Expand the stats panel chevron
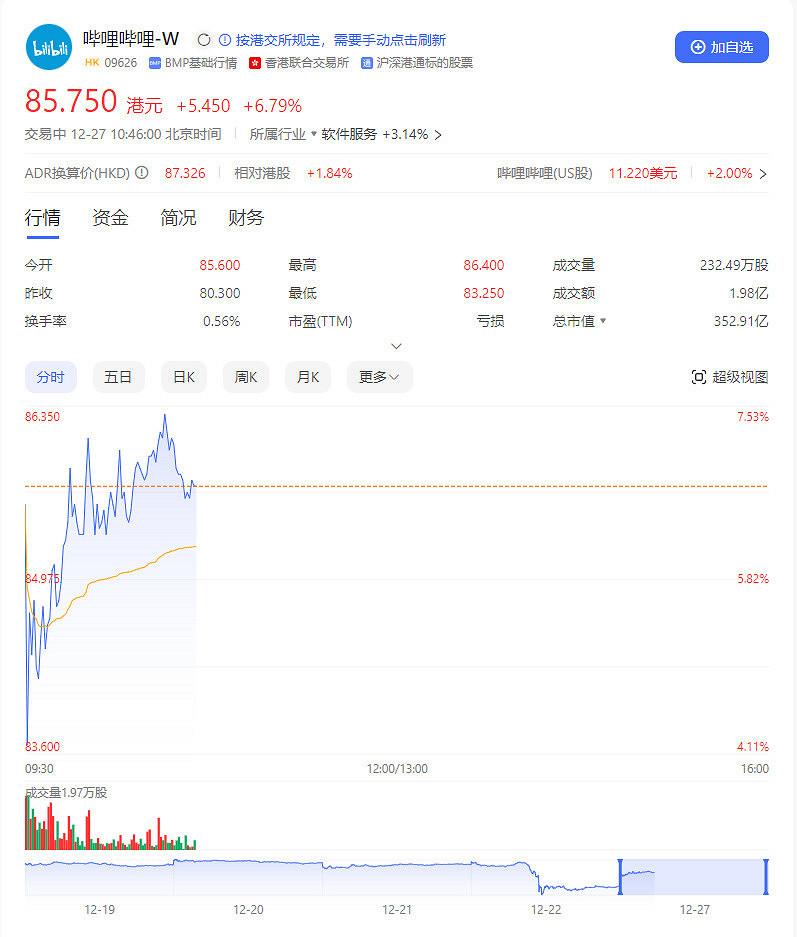The width and height of the screenshot is (797, 937). pos(396,345)
